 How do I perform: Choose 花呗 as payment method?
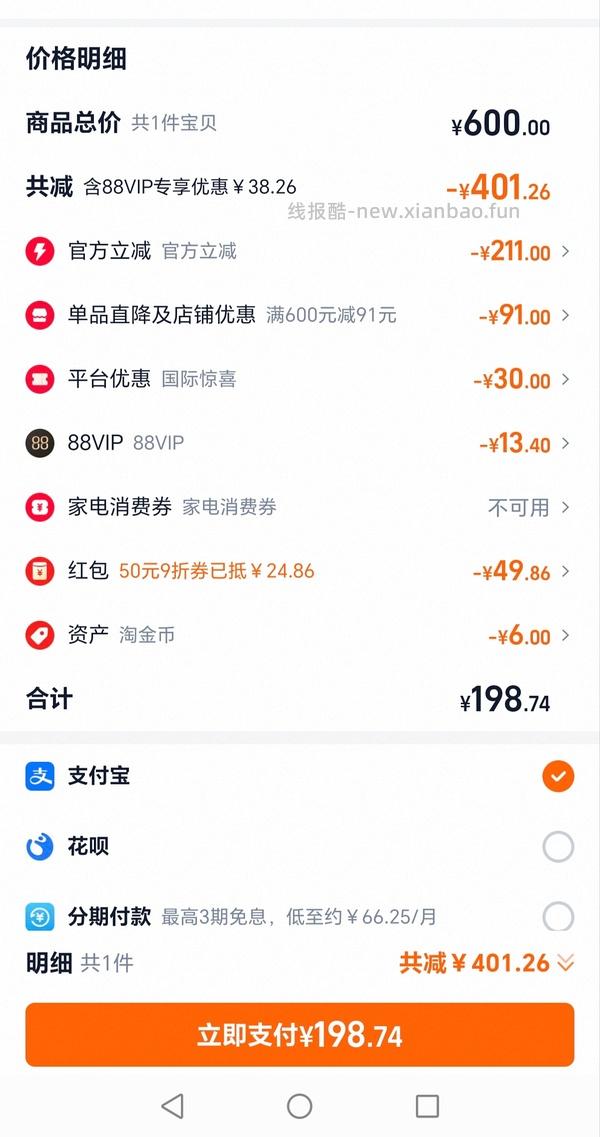click(x=558, y=847)
